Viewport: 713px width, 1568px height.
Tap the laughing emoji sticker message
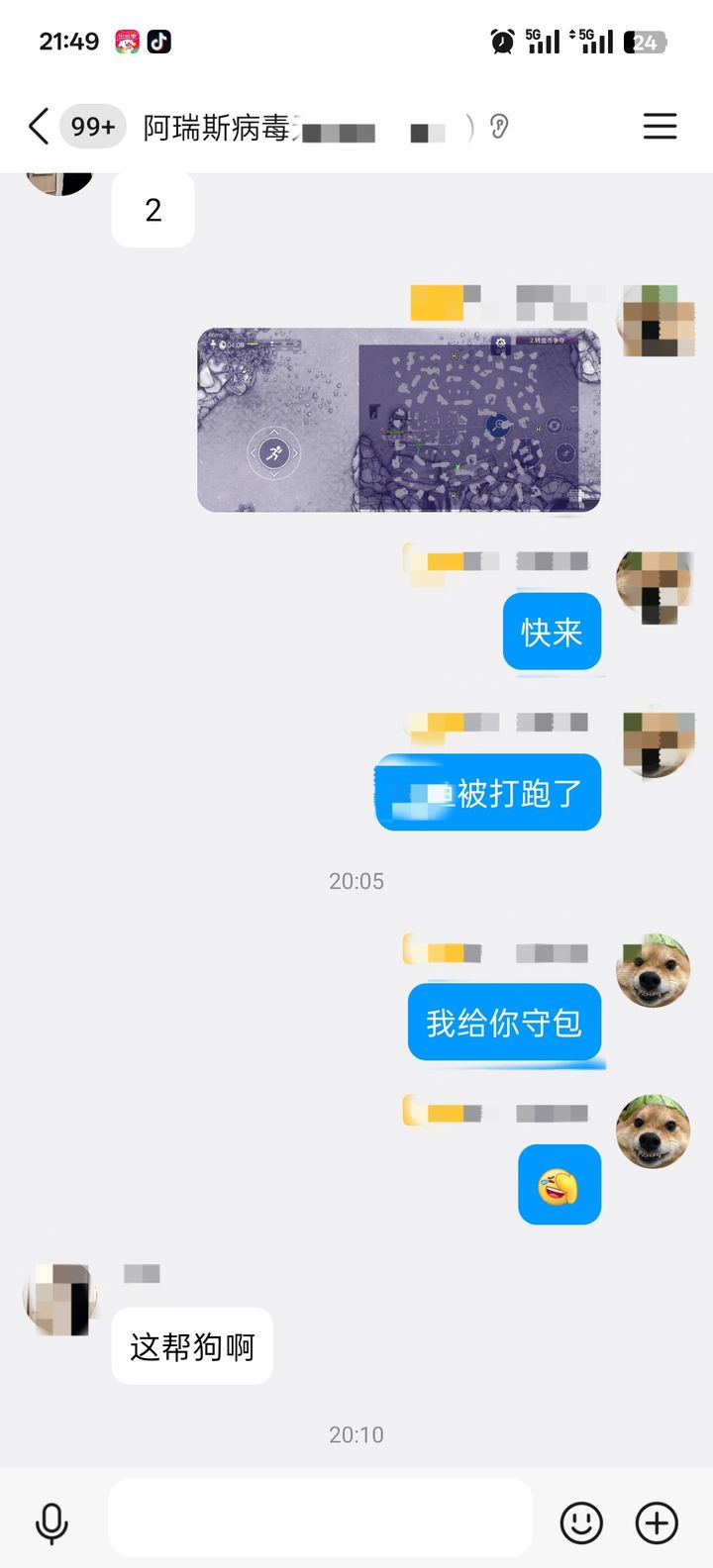(x=560, y=1184)
